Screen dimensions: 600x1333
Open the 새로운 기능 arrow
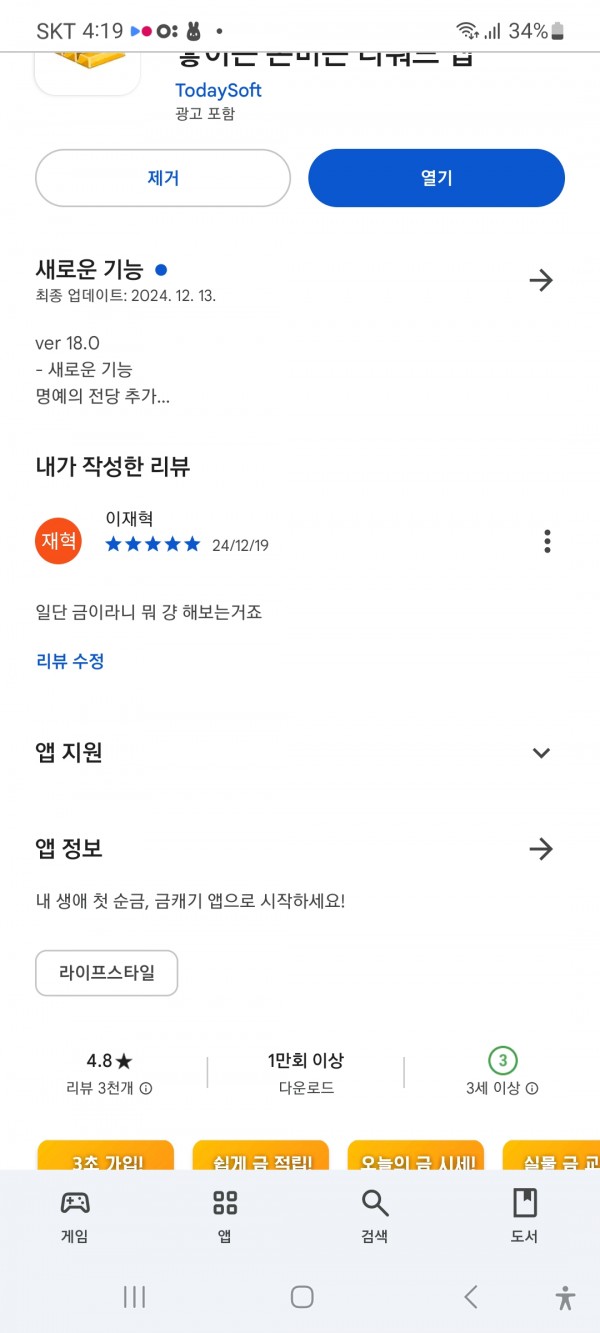pyautogui.click(x=541, y=280)
